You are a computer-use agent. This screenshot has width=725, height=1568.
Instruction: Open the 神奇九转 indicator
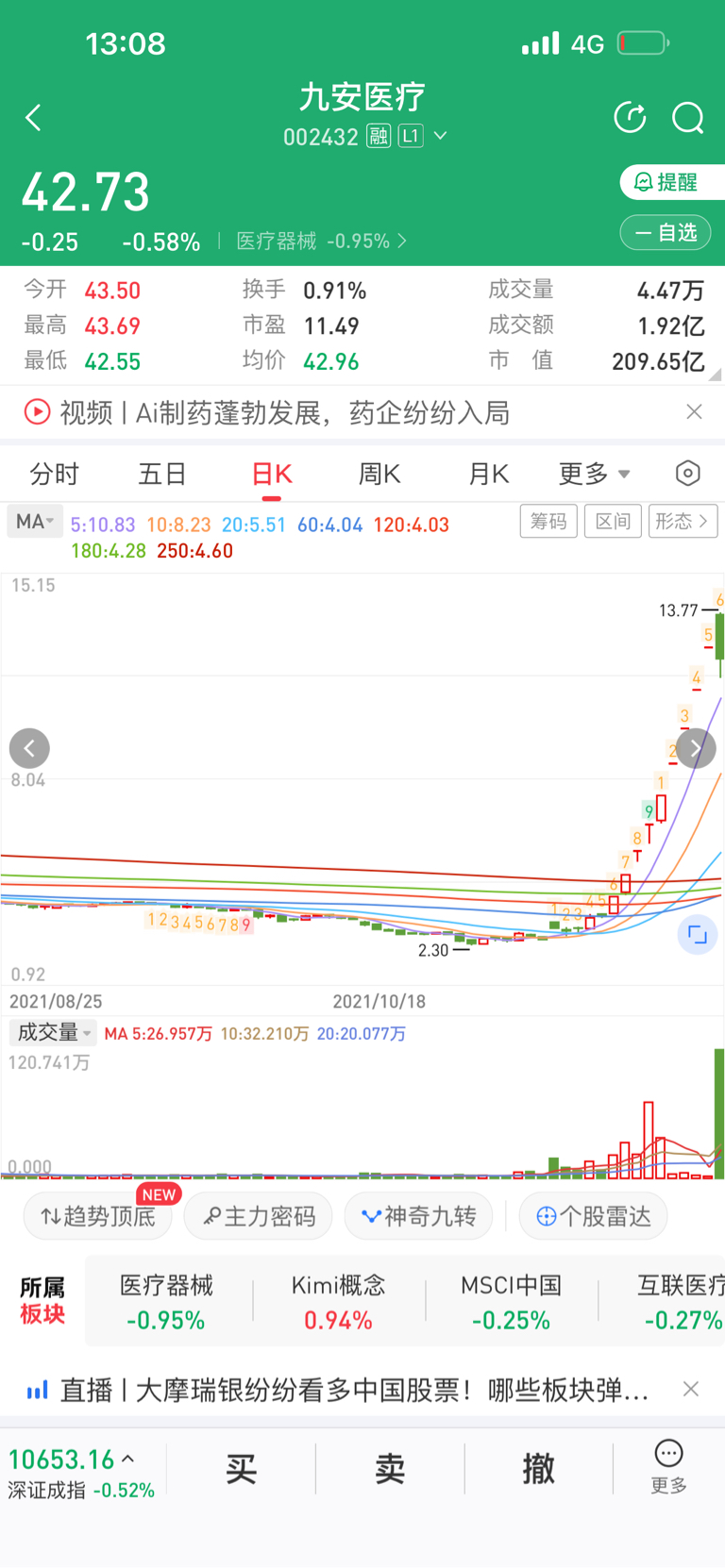[x=418, y=1217]
